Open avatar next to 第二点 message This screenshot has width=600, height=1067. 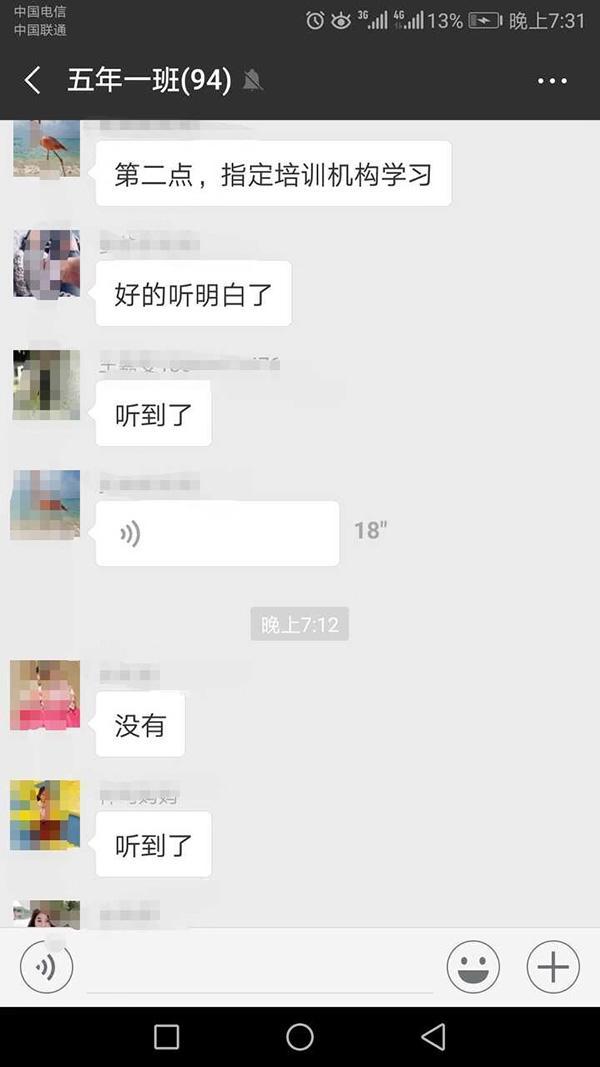click(46, 149)
